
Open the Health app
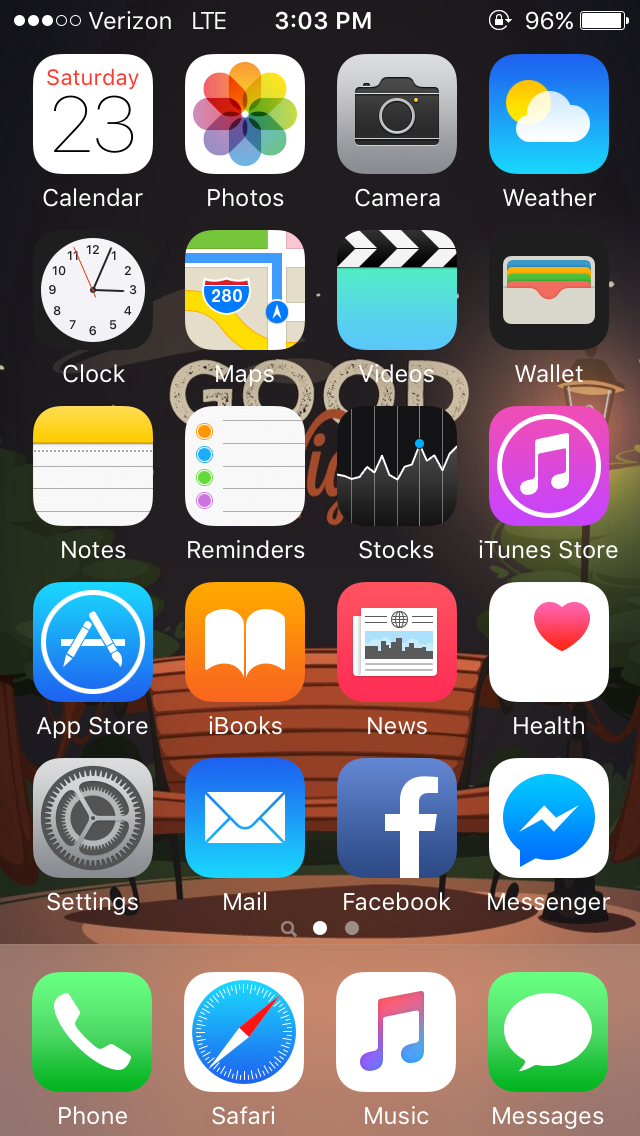(x=549, y=642)
